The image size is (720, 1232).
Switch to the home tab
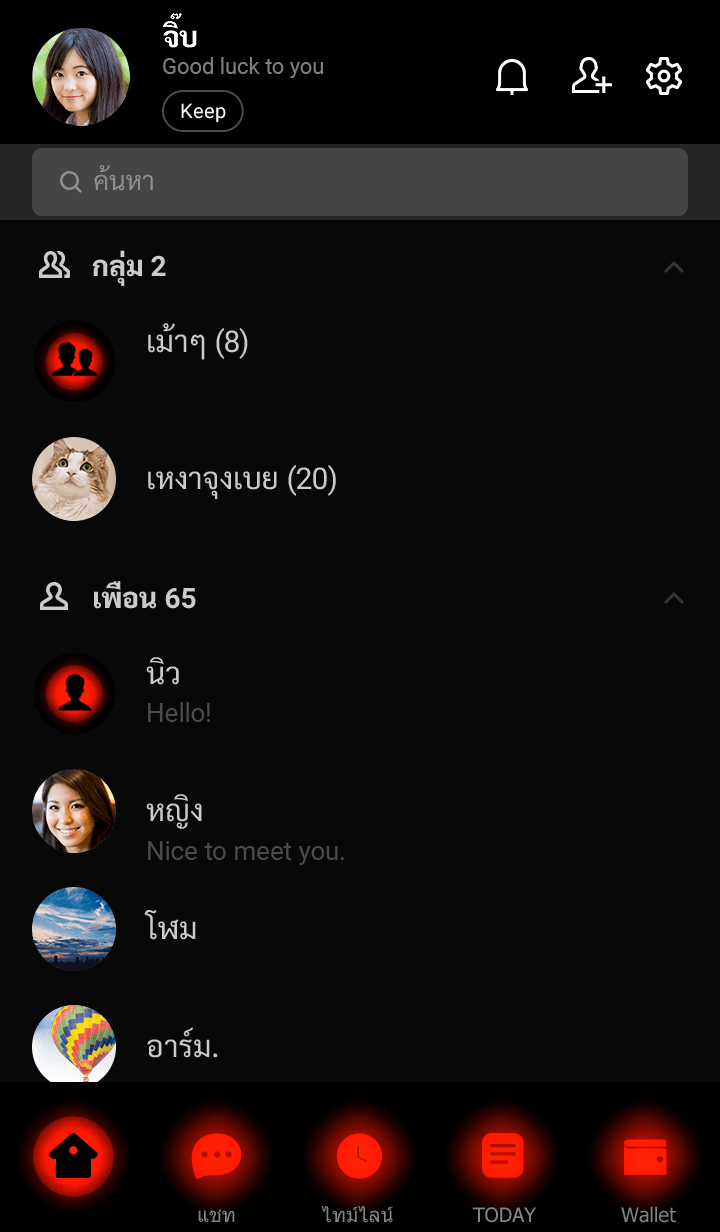pyautogui.click(x=74, y=1158)
